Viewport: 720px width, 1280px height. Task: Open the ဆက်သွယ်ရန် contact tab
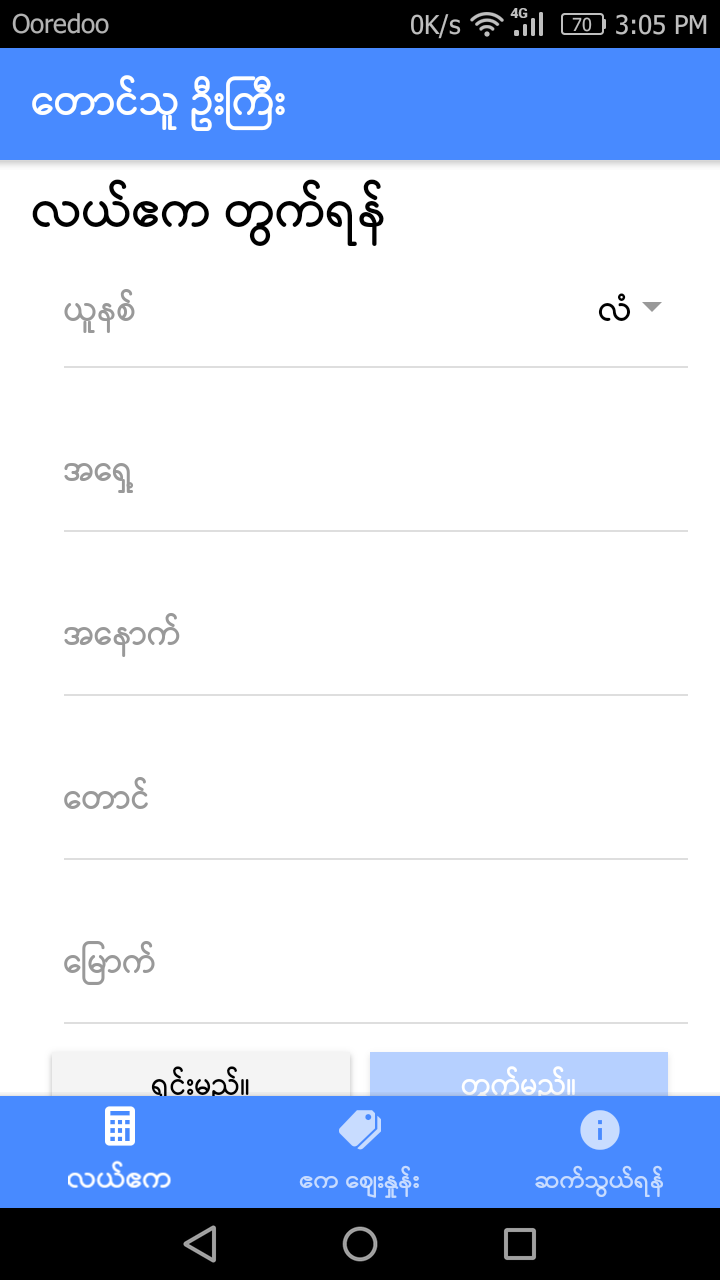coord(600,1152)
